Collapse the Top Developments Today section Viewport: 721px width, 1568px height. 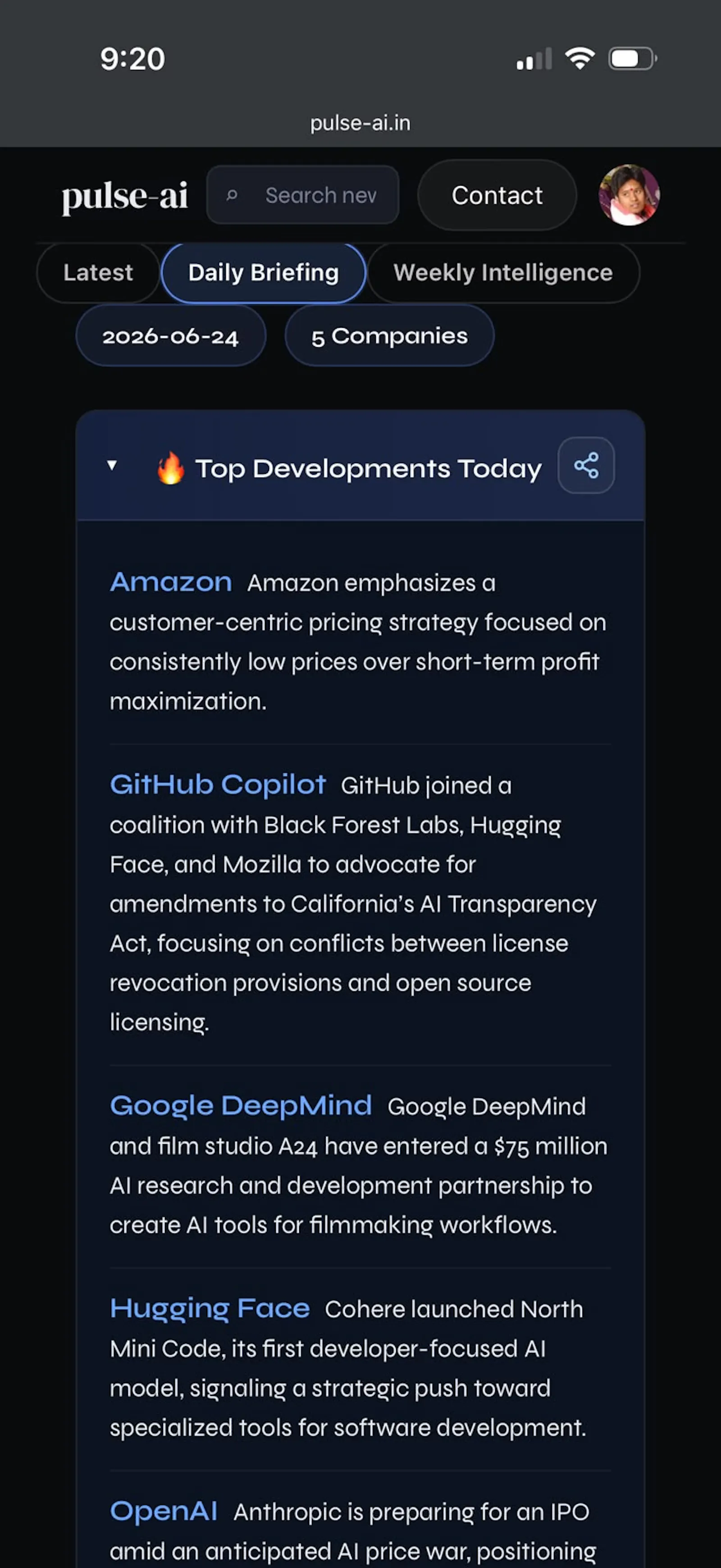[112, 466]
